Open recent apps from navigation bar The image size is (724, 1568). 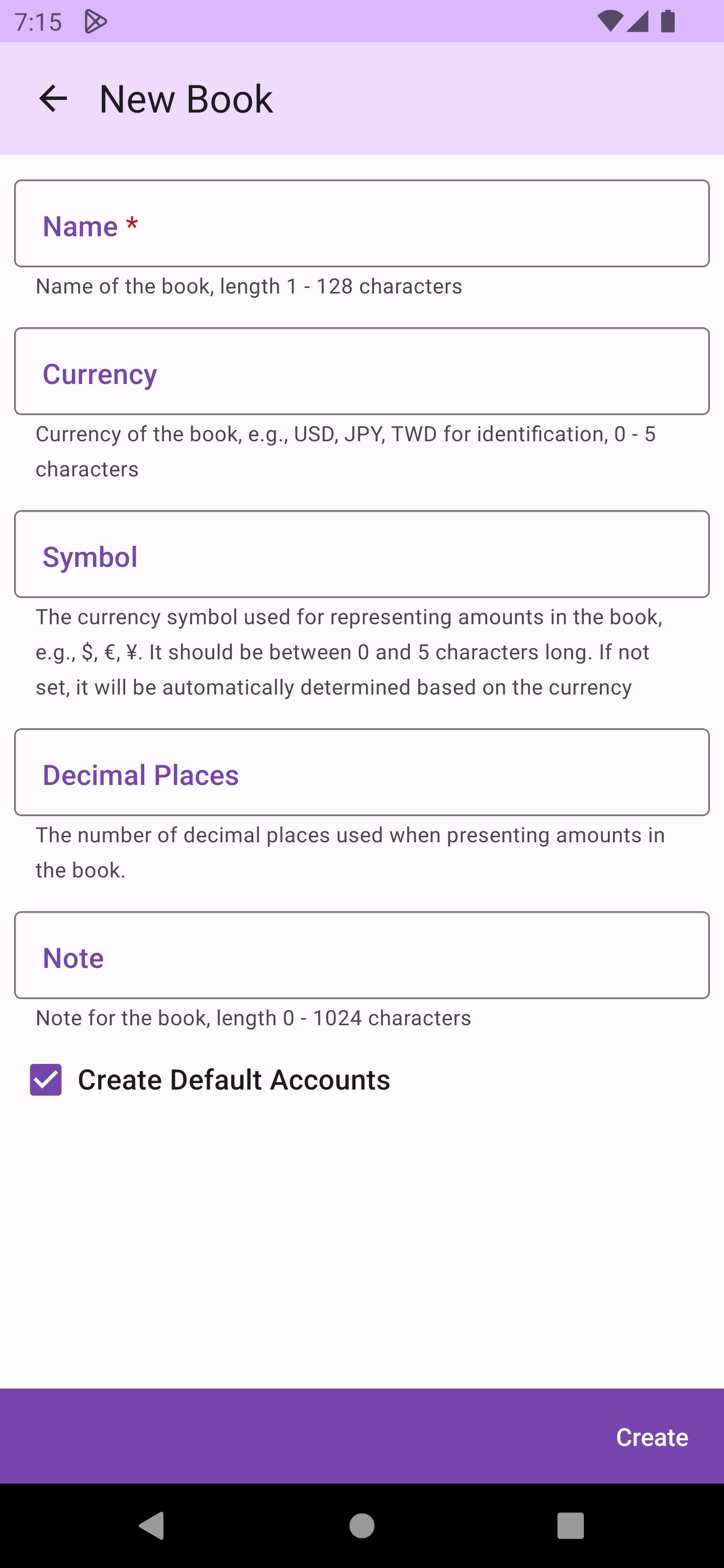point(571,1525)
